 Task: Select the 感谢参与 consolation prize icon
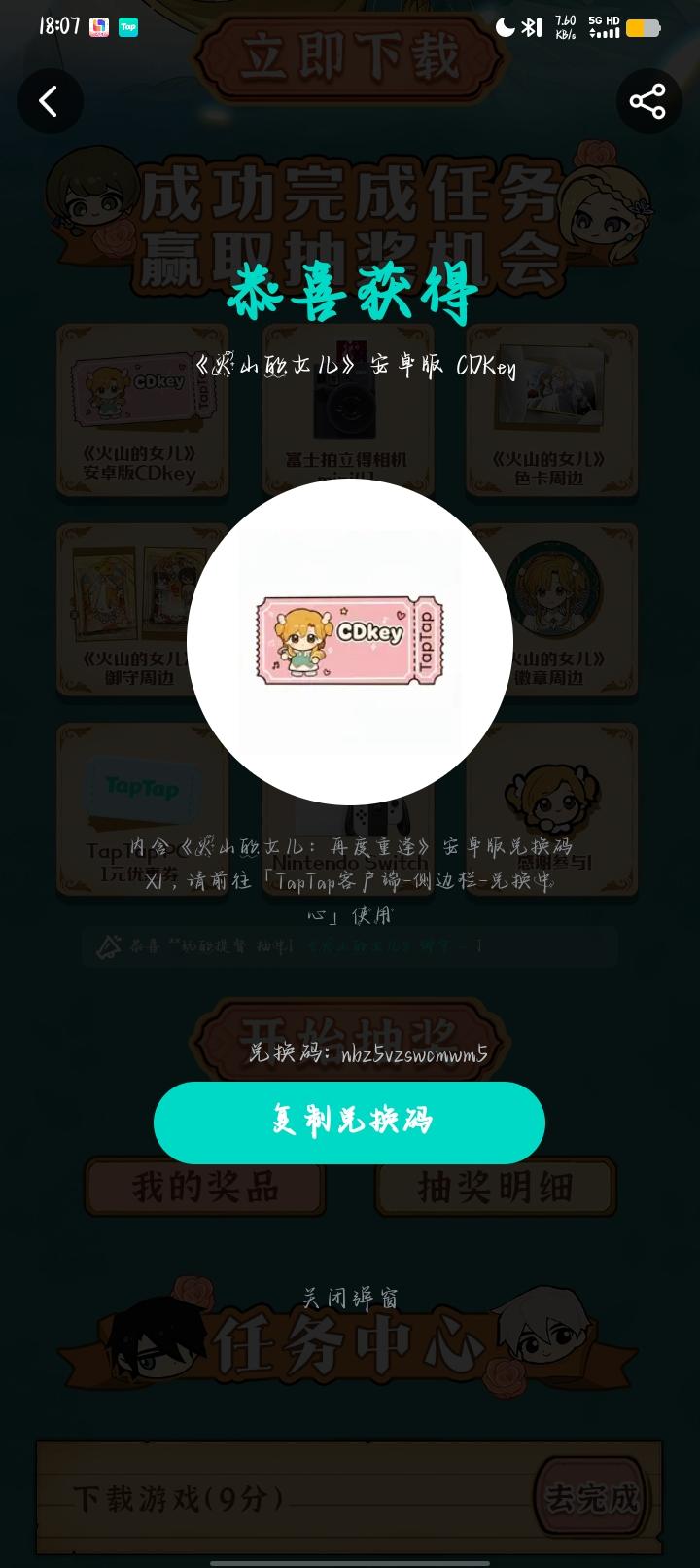click(x=551, y=798)
